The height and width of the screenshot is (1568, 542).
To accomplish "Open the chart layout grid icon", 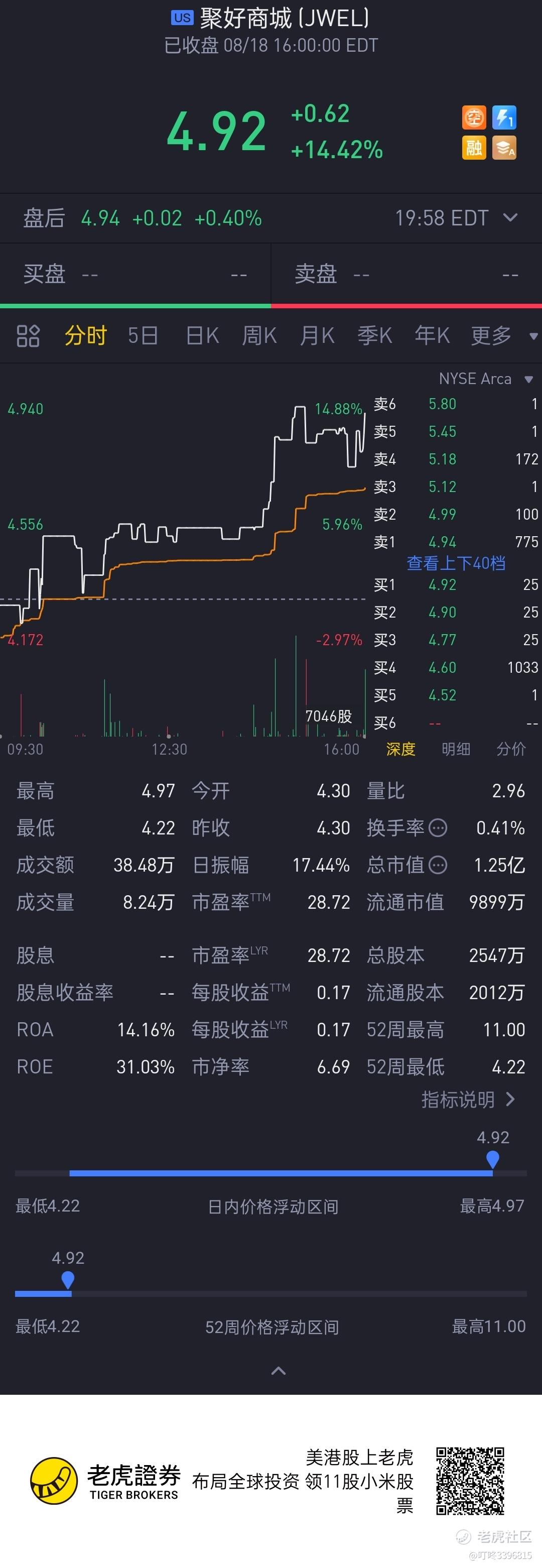I will 28,335.
